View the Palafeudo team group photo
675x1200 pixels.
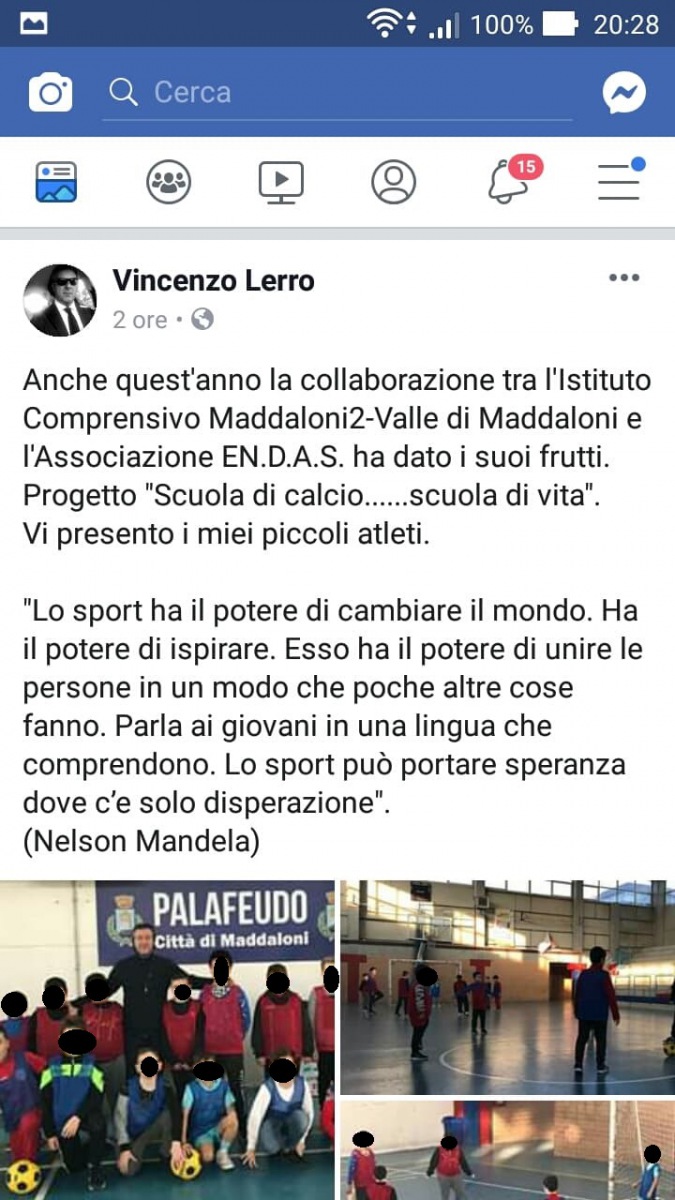pos(167,1040)
